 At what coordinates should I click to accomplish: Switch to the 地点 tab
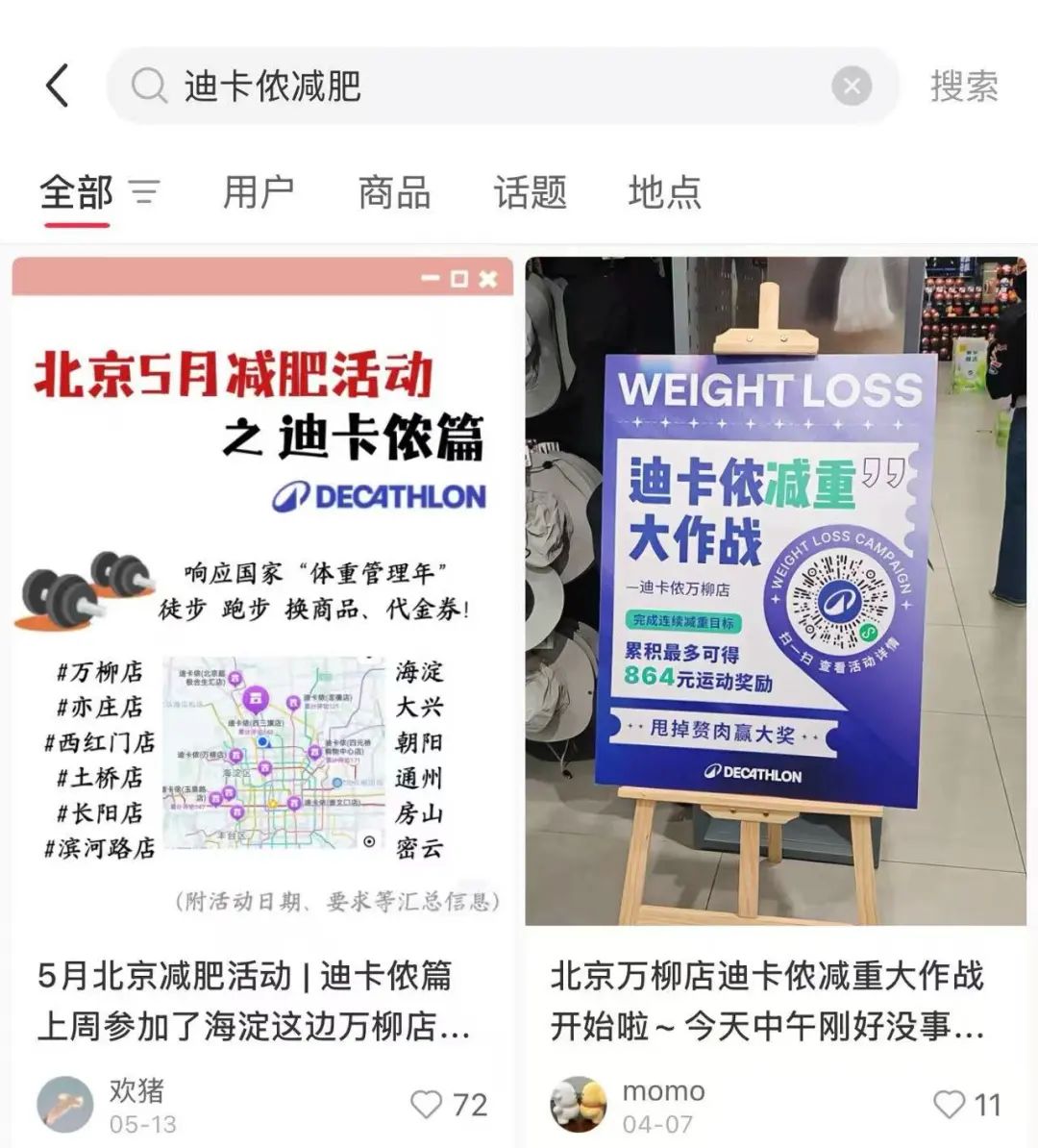click(x=664, y=192)
